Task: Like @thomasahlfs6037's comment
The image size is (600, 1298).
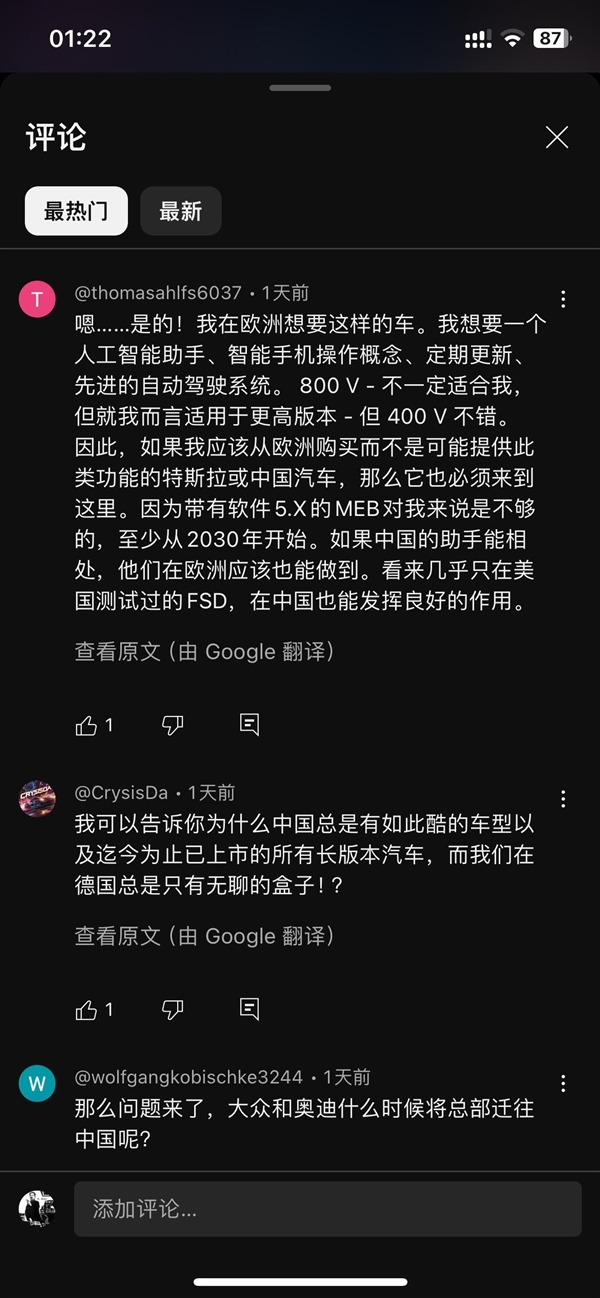Action: [x=87, y=726]
